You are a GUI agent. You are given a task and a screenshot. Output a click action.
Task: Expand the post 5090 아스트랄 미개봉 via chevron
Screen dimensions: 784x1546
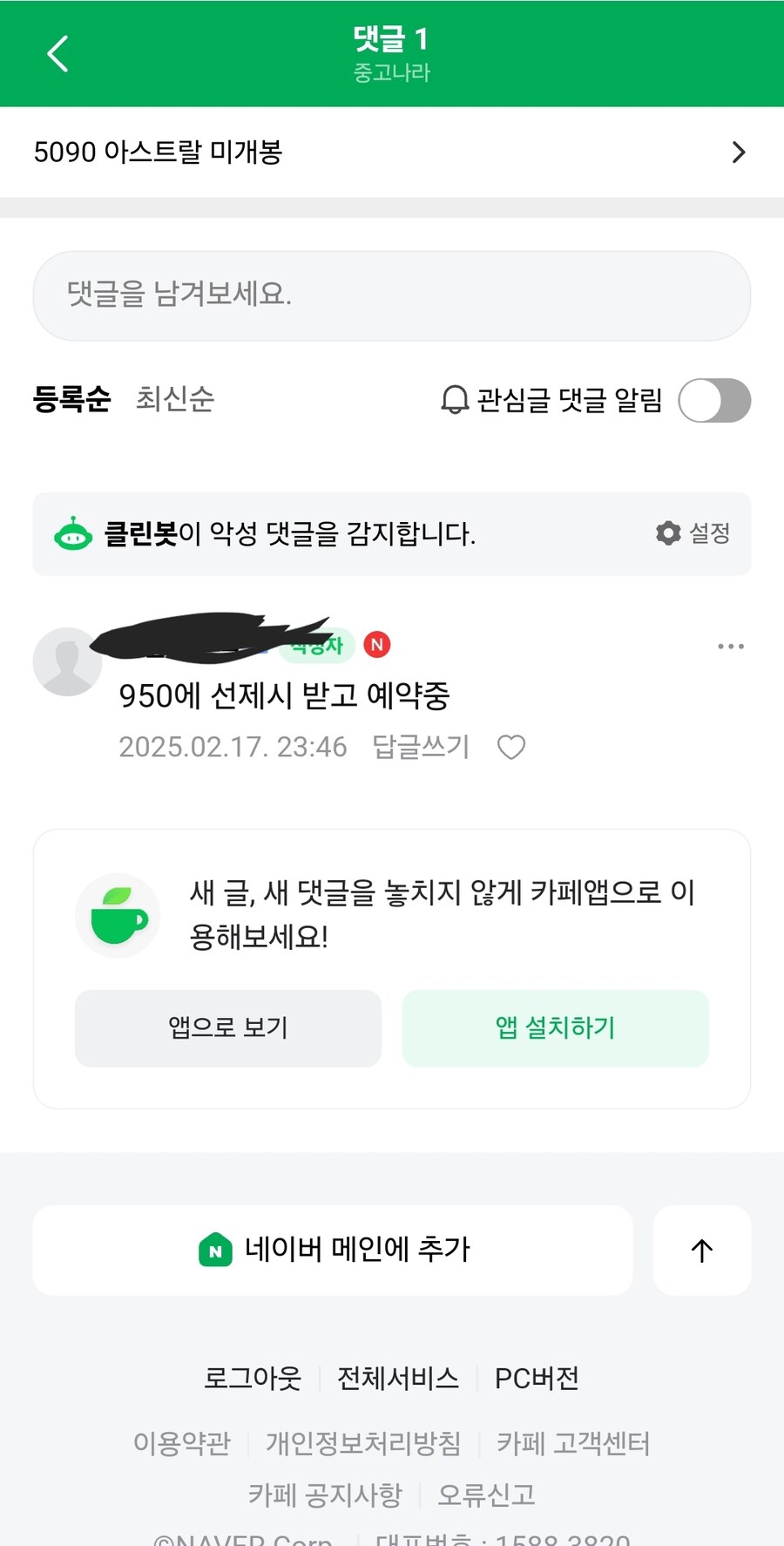click(739, 152)
